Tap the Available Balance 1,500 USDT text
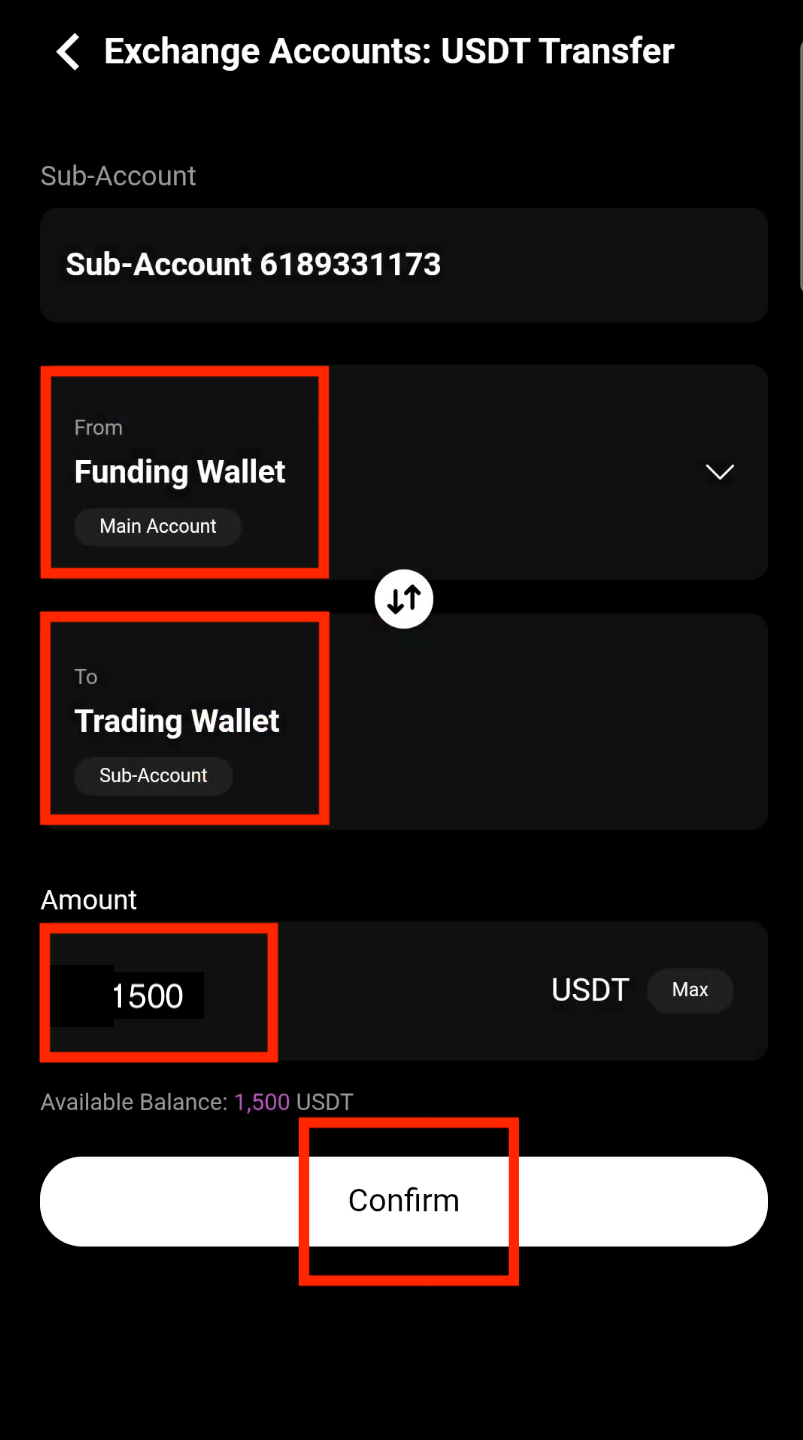 coord(196,1101)
